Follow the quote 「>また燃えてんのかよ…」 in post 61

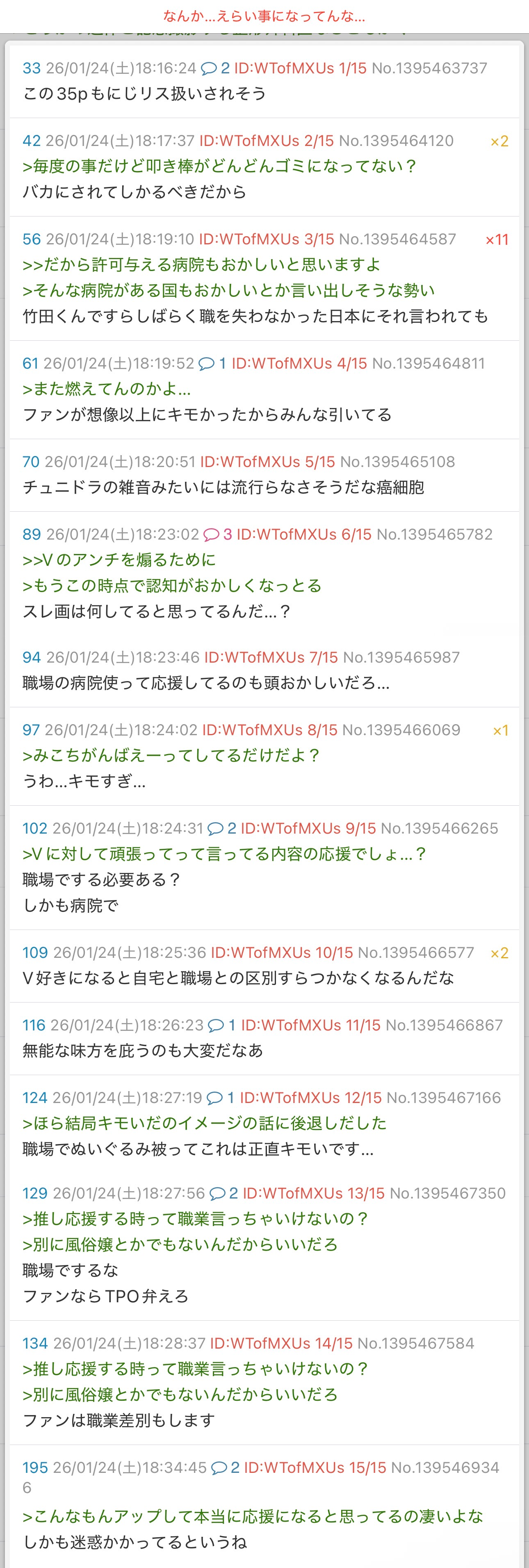click(107, 389)
